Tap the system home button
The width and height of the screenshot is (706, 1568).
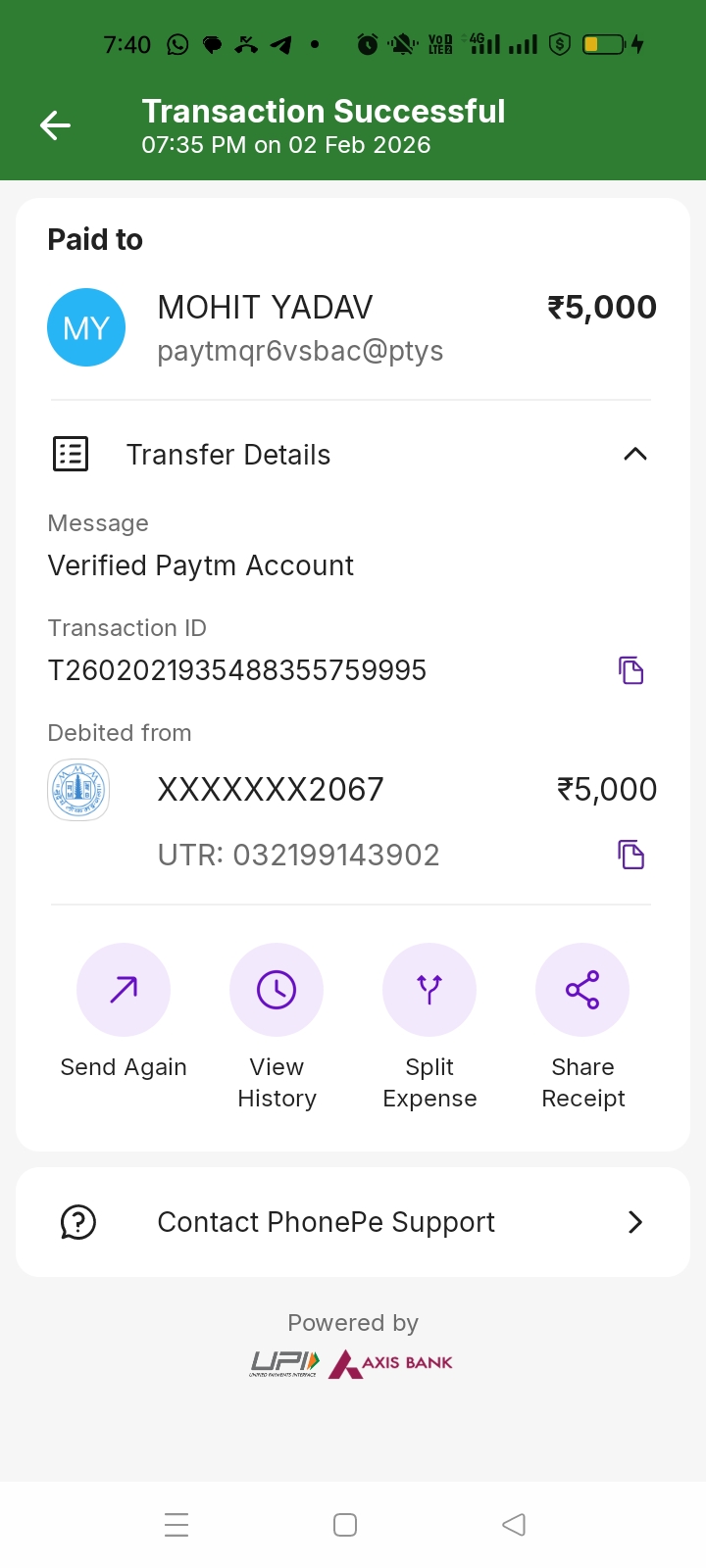point(345,1525)
